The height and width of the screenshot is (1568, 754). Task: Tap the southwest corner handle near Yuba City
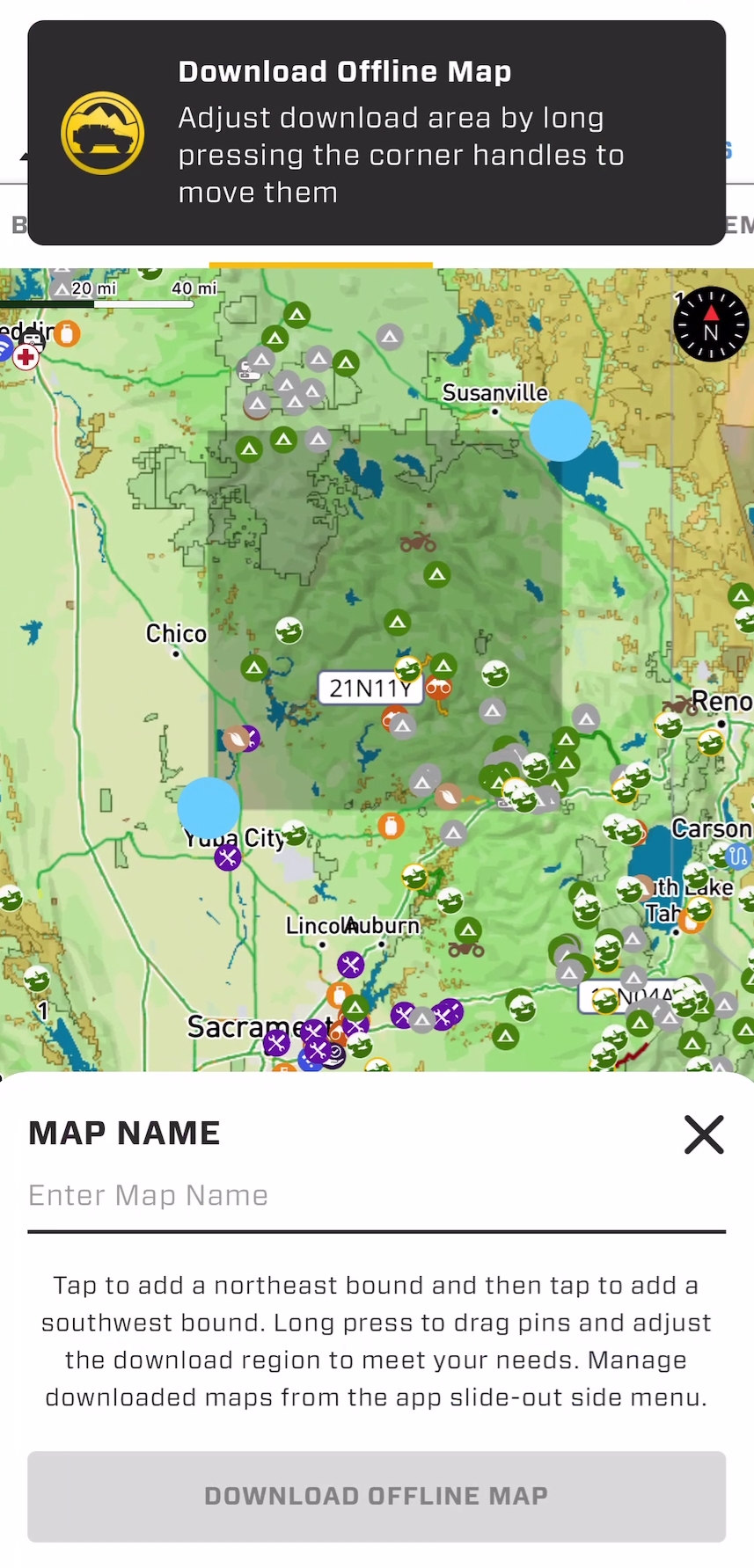209,807
